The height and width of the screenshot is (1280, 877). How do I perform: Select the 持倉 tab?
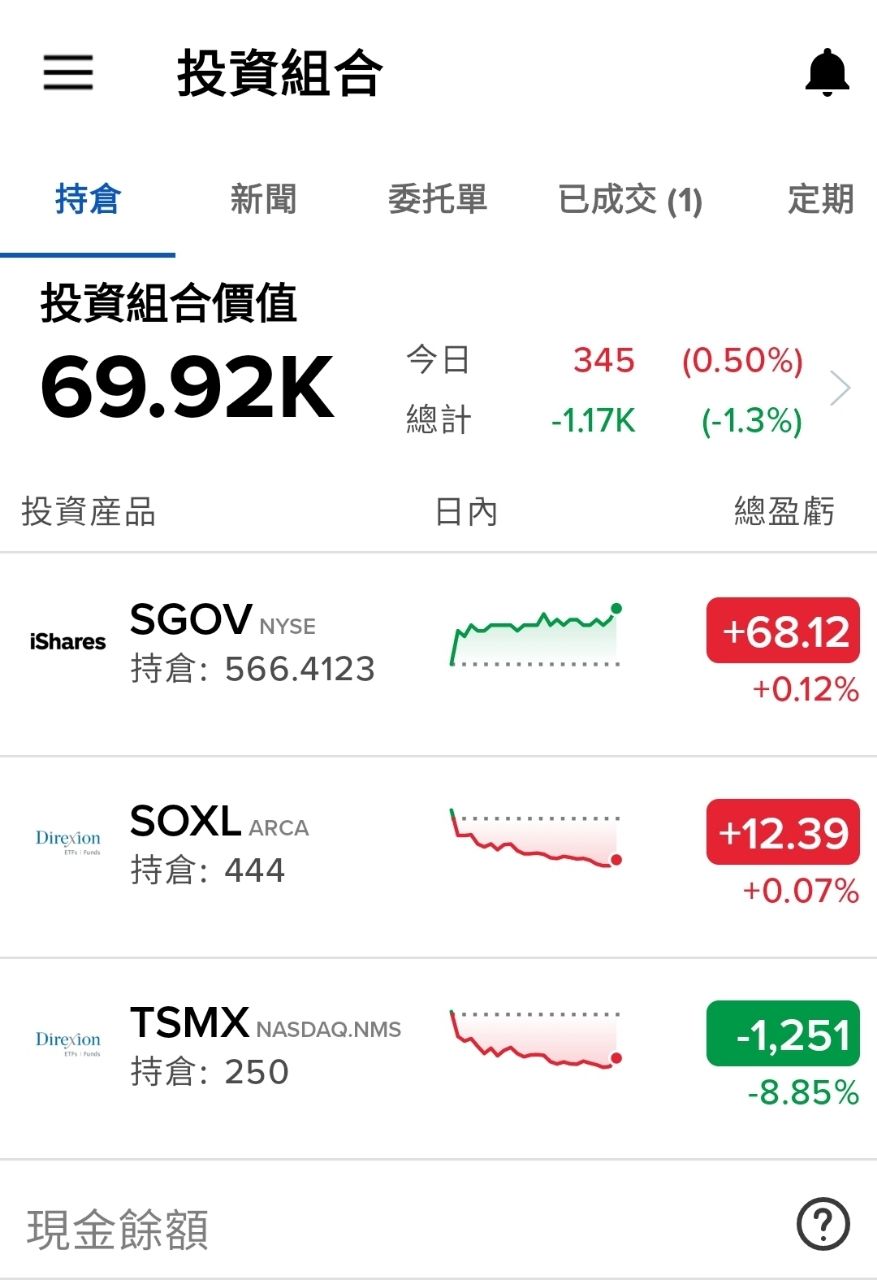87,200
